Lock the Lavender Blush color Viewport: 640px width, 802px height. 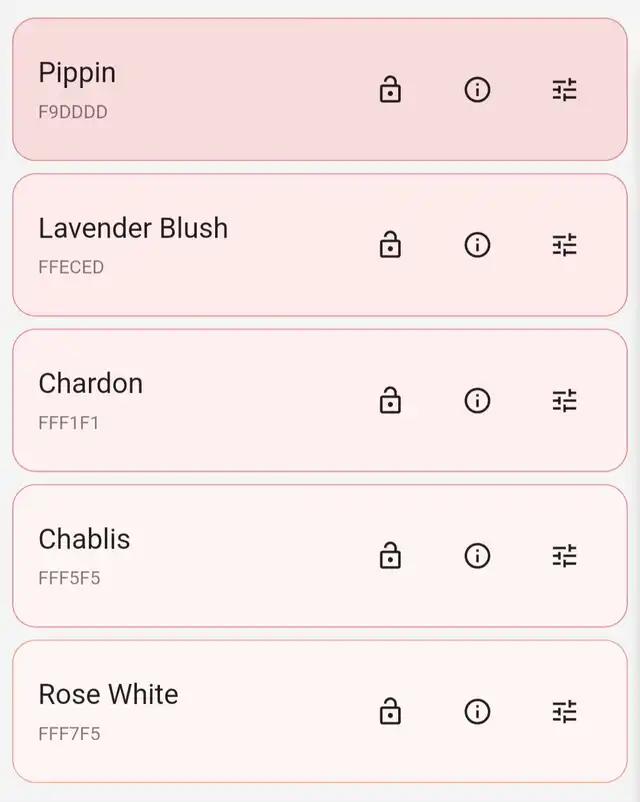tap(390, 245)
